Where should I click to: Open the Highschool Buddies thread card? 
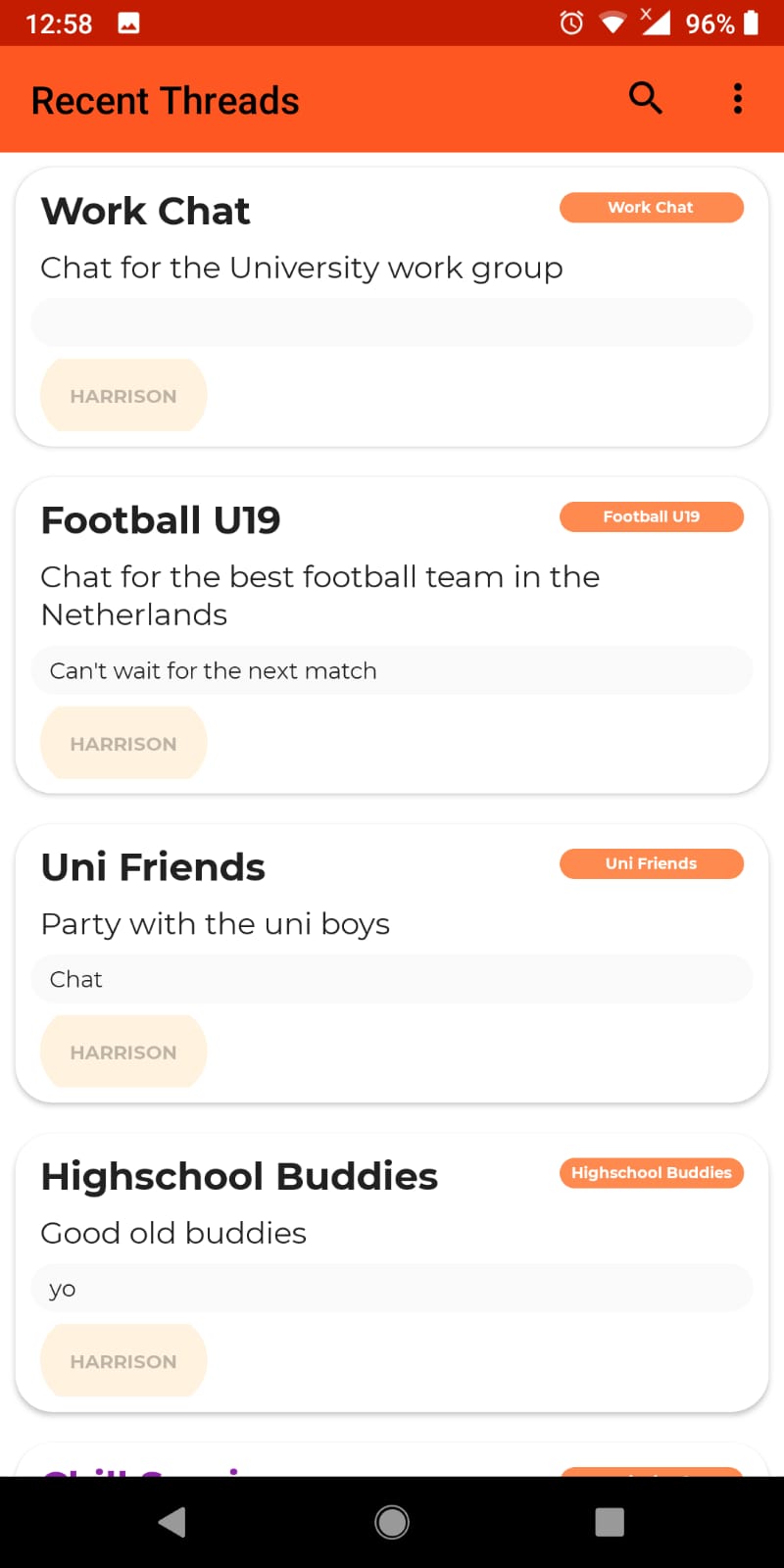coord(392,1273)
